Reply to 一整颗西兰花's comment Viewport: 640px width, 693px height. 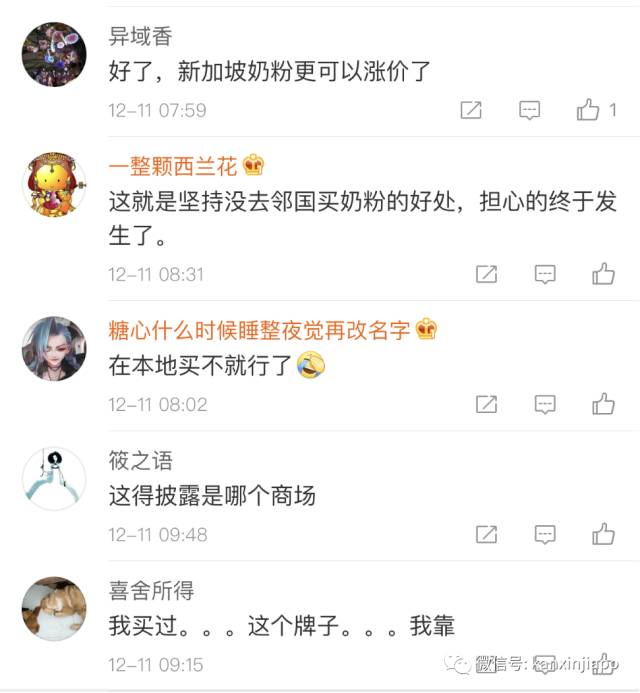click(545, 273)
